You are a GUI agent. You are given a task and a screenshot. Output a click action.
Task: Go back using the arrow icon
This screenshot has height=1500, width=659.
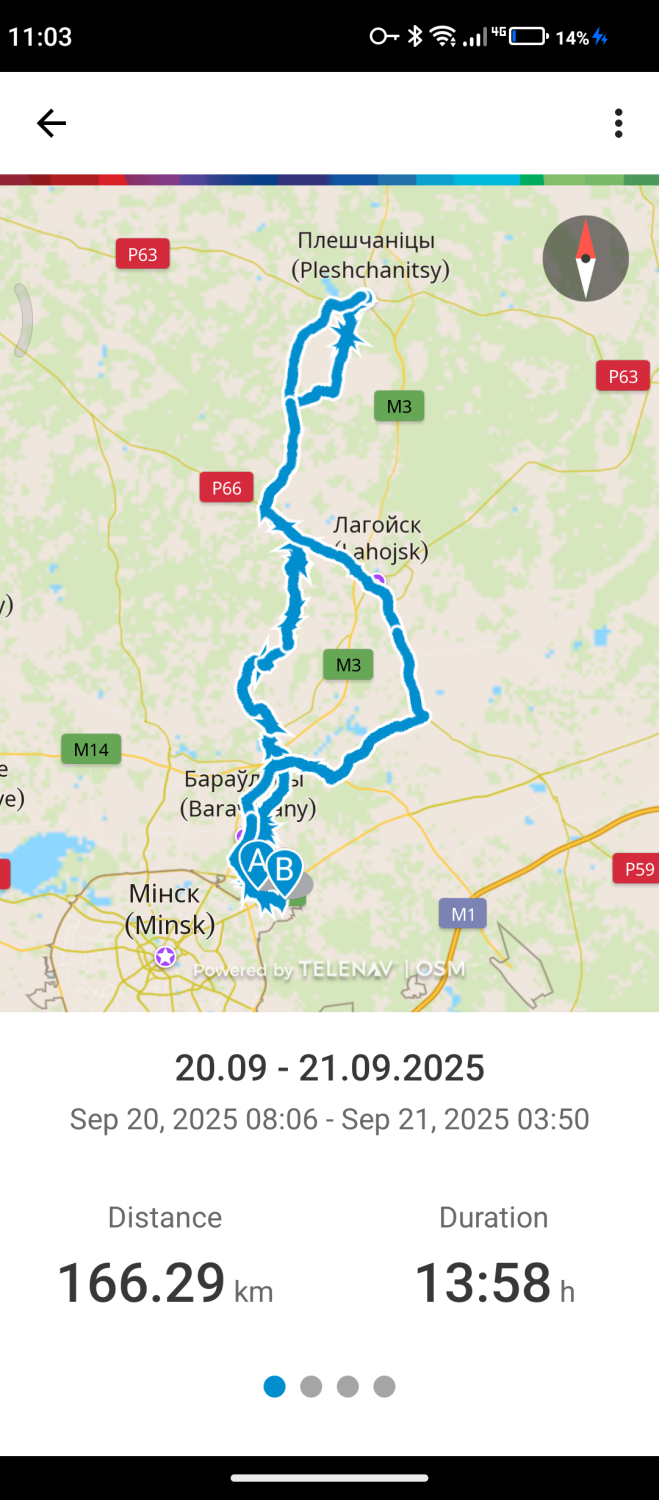coord(51,123)
